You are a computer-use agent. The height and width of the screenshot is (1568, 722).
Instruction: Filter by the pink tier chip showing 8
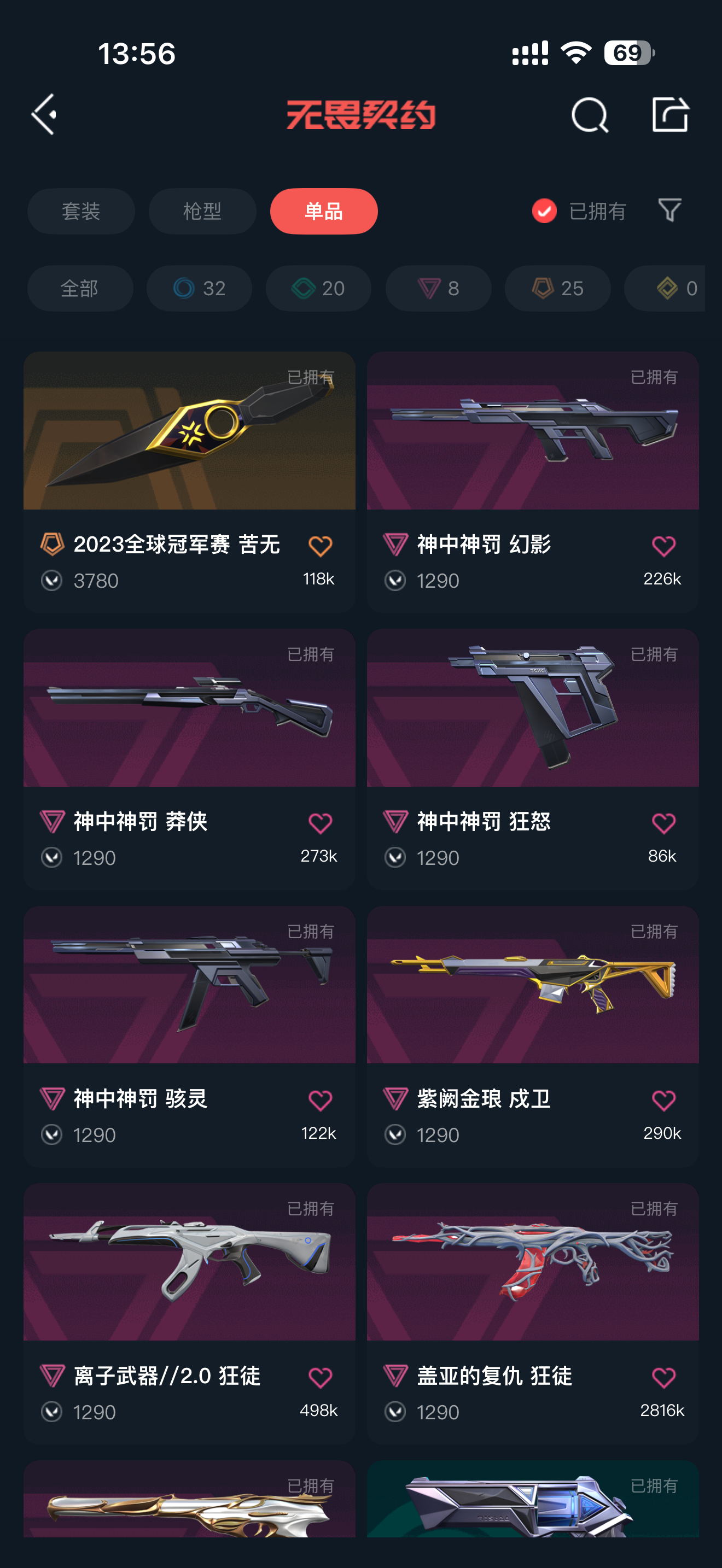(438, 288)
